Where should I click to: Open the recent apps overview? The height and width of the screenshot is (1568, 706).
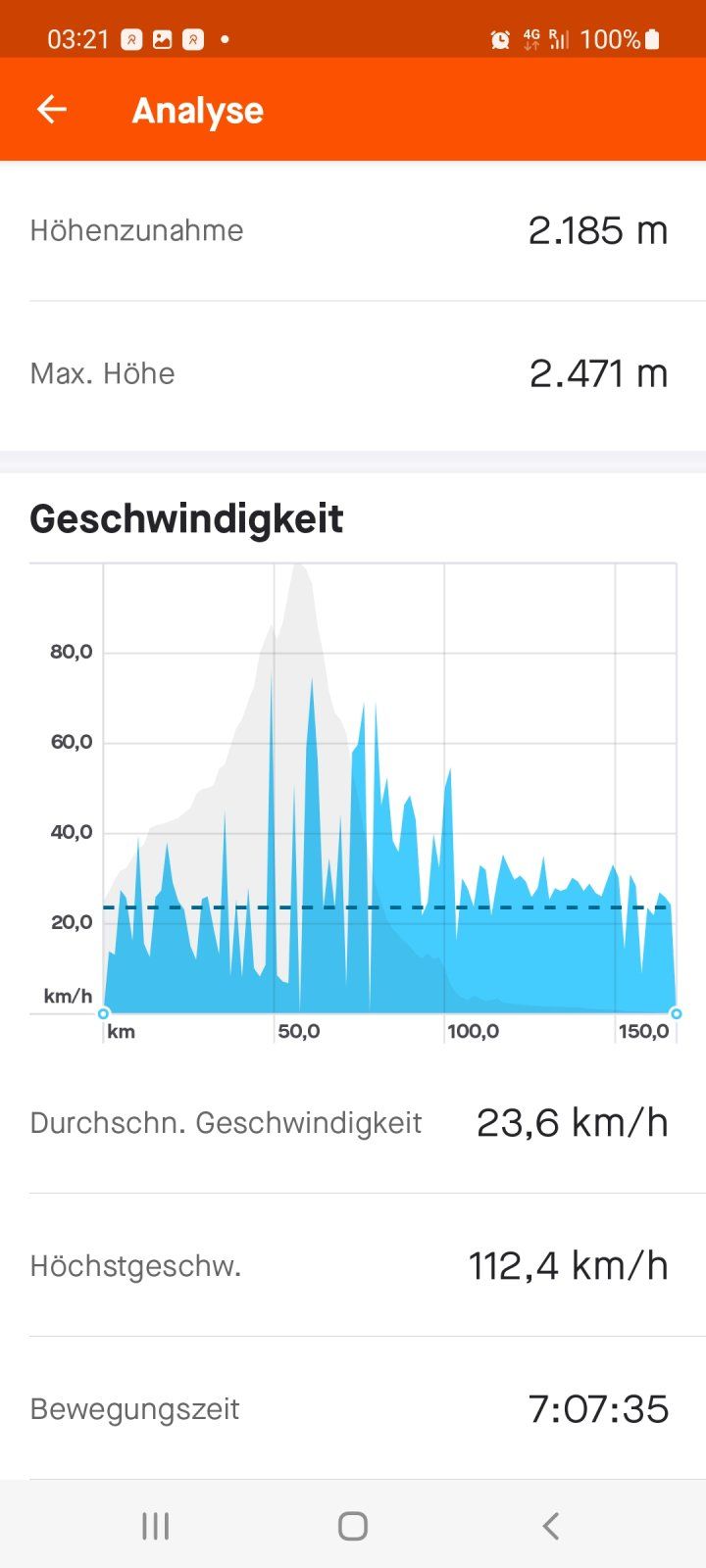[156, 1526]
